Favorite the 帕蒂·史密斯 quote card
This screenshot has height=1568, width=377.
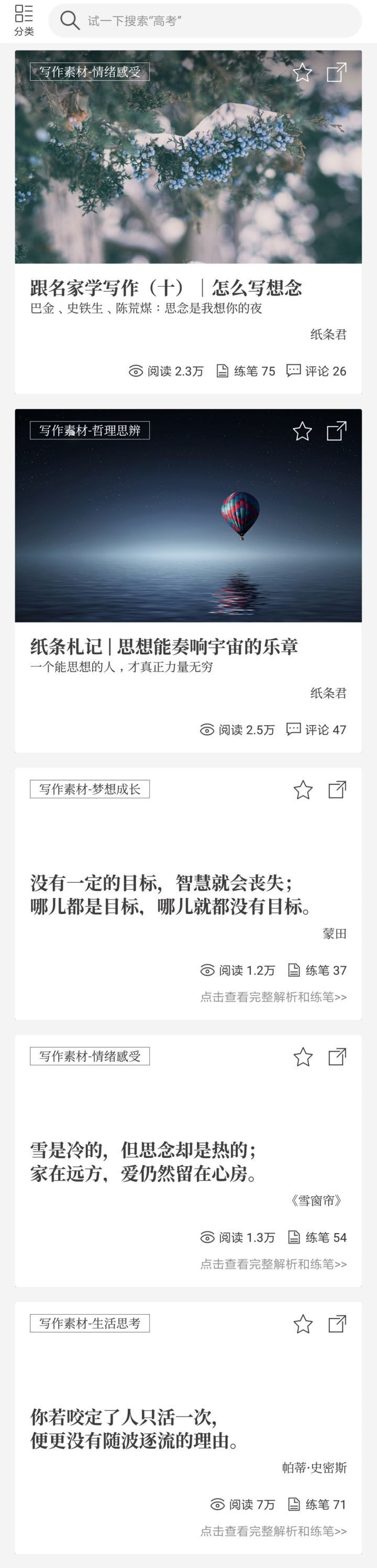point(303,1325)
